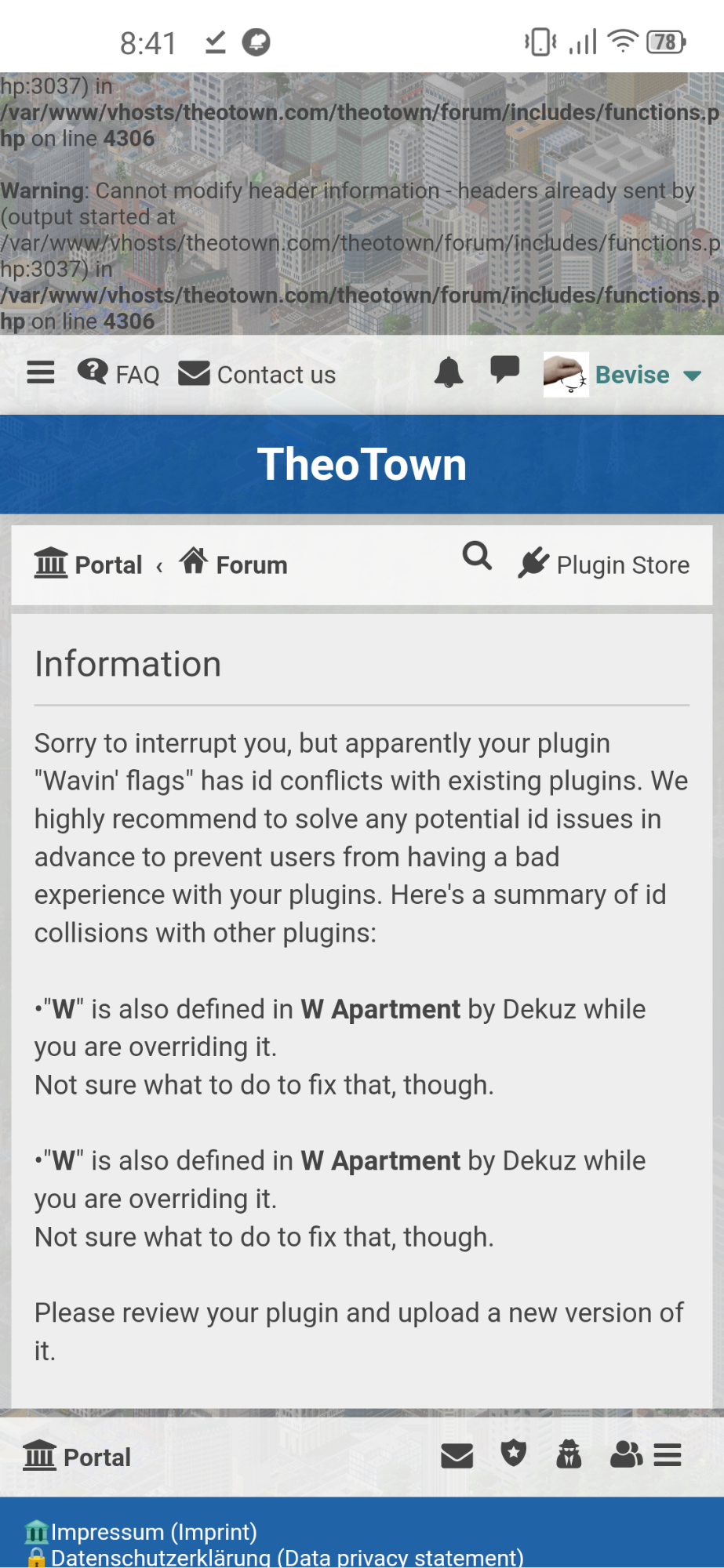Tap the envelope icon in the footer
Image resolution: width=724 pixels, height=1568 pixels.
coord(457,1456)
